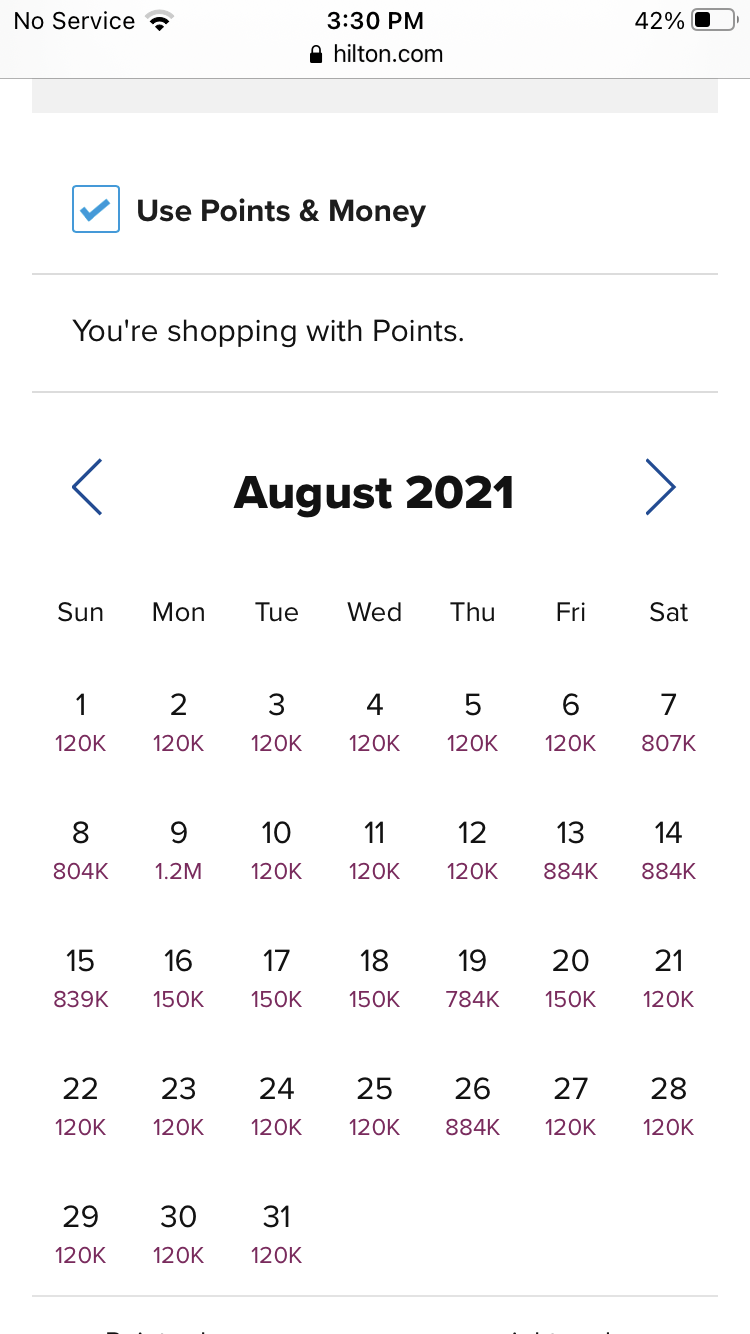Image resolution: width=750 pixels, height=1334 pixels.
Task: Tap the hilton.com address bar
Action: pyautogui.click(x=376, y=54)
